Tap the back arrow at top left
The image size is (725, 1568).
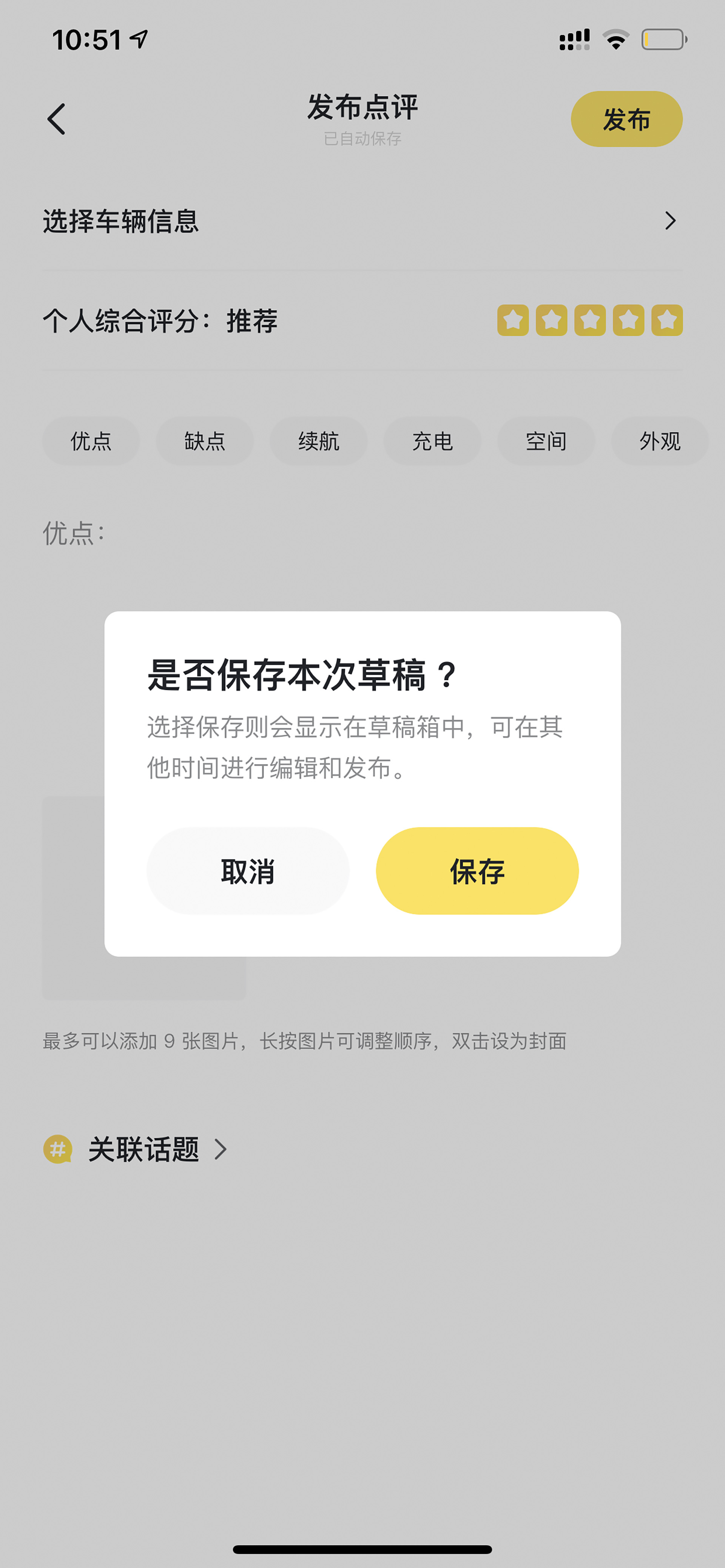tap(56, 119)
